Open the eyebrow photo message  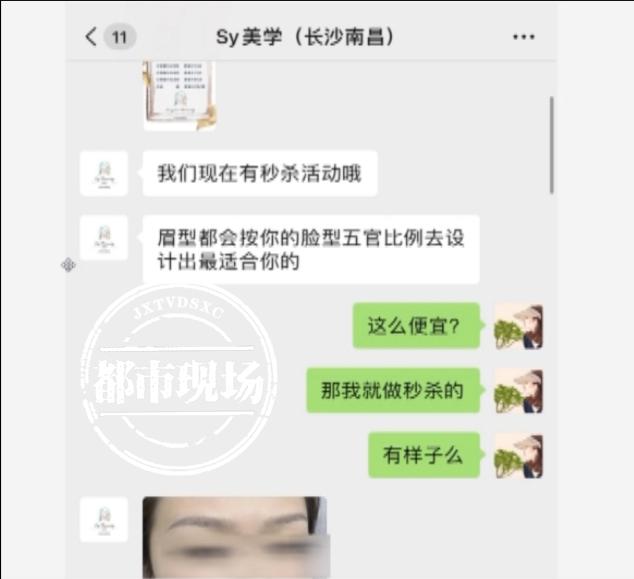point(234,536)
